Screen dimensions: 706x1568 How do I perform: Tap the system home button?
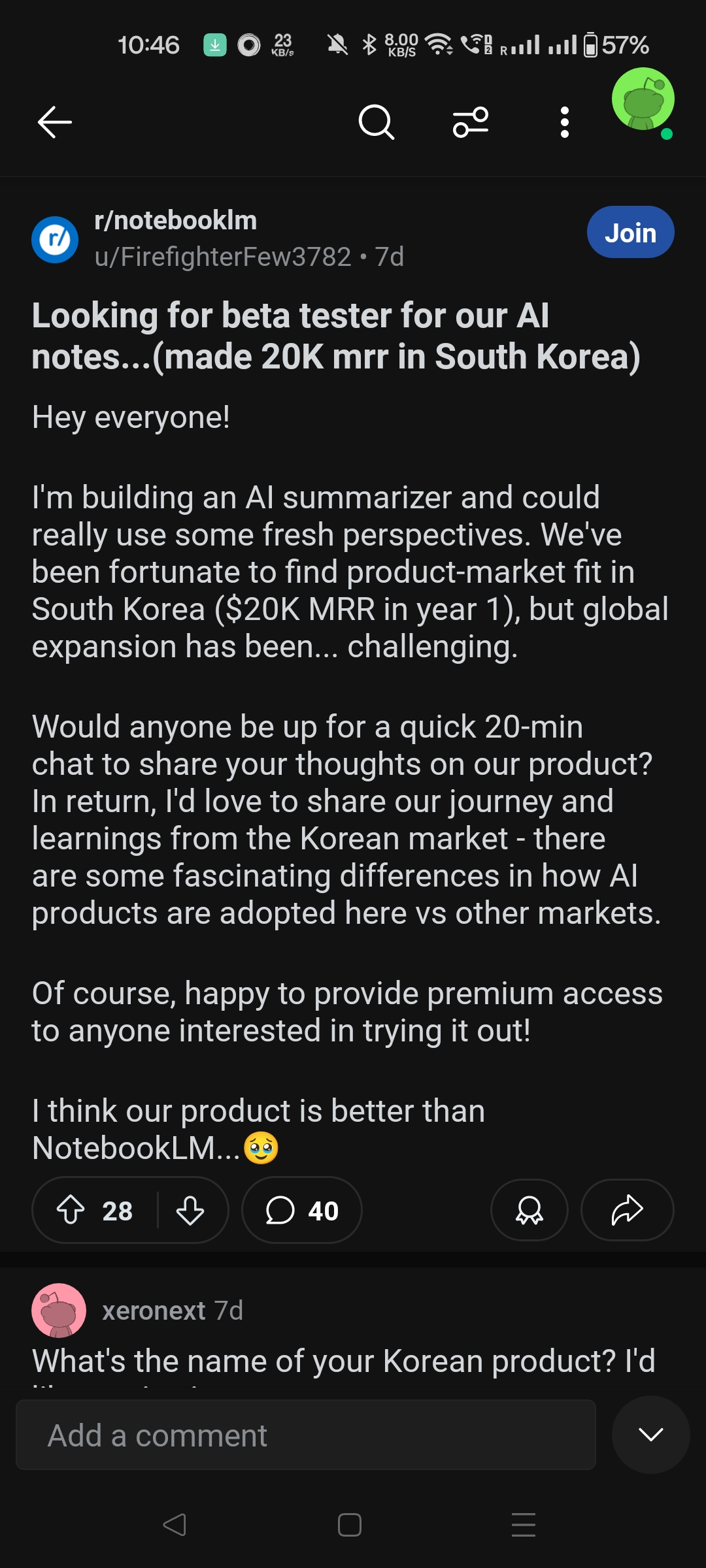point(350,1525)
